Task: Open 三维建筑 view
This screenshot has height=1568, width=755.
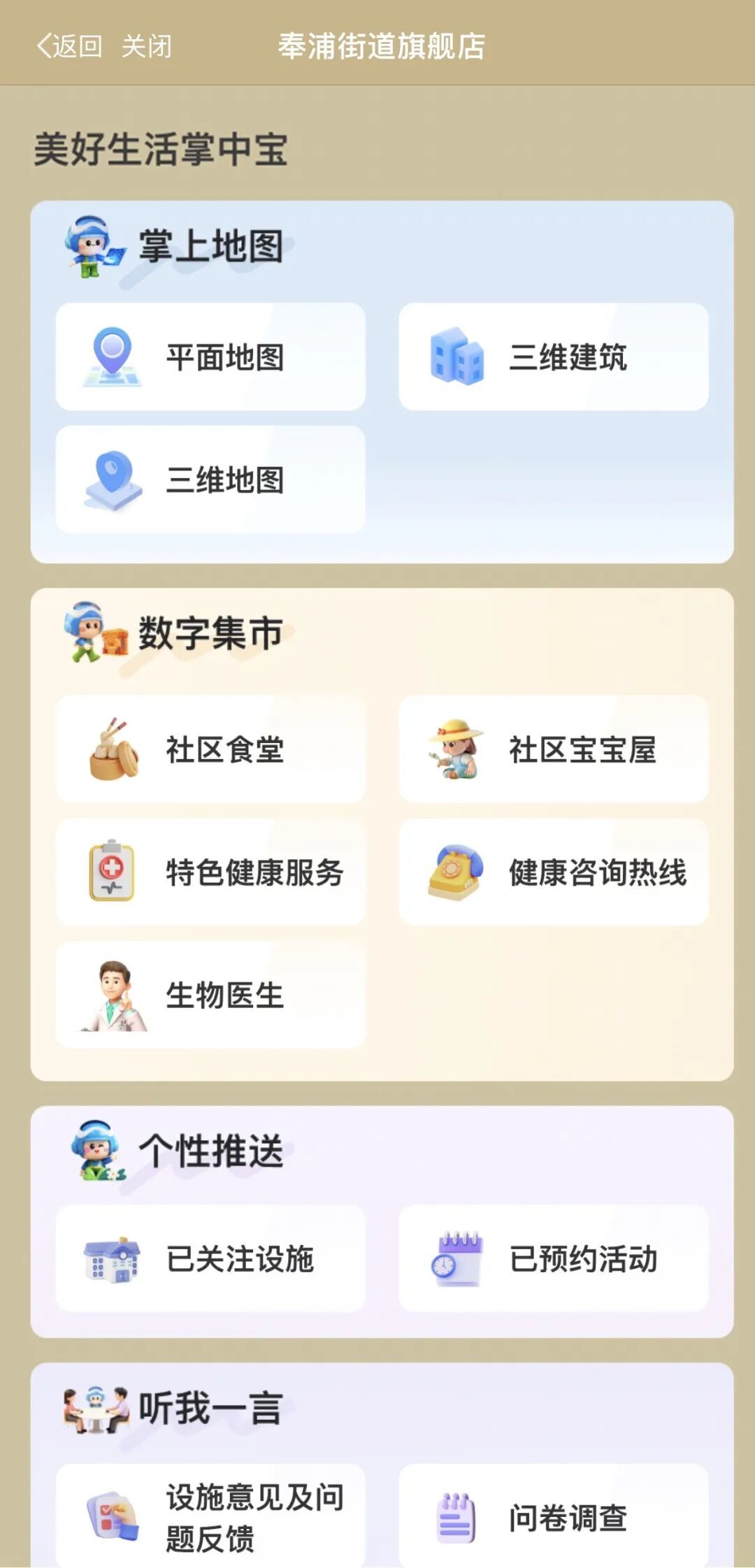Action: coord(553,357)
